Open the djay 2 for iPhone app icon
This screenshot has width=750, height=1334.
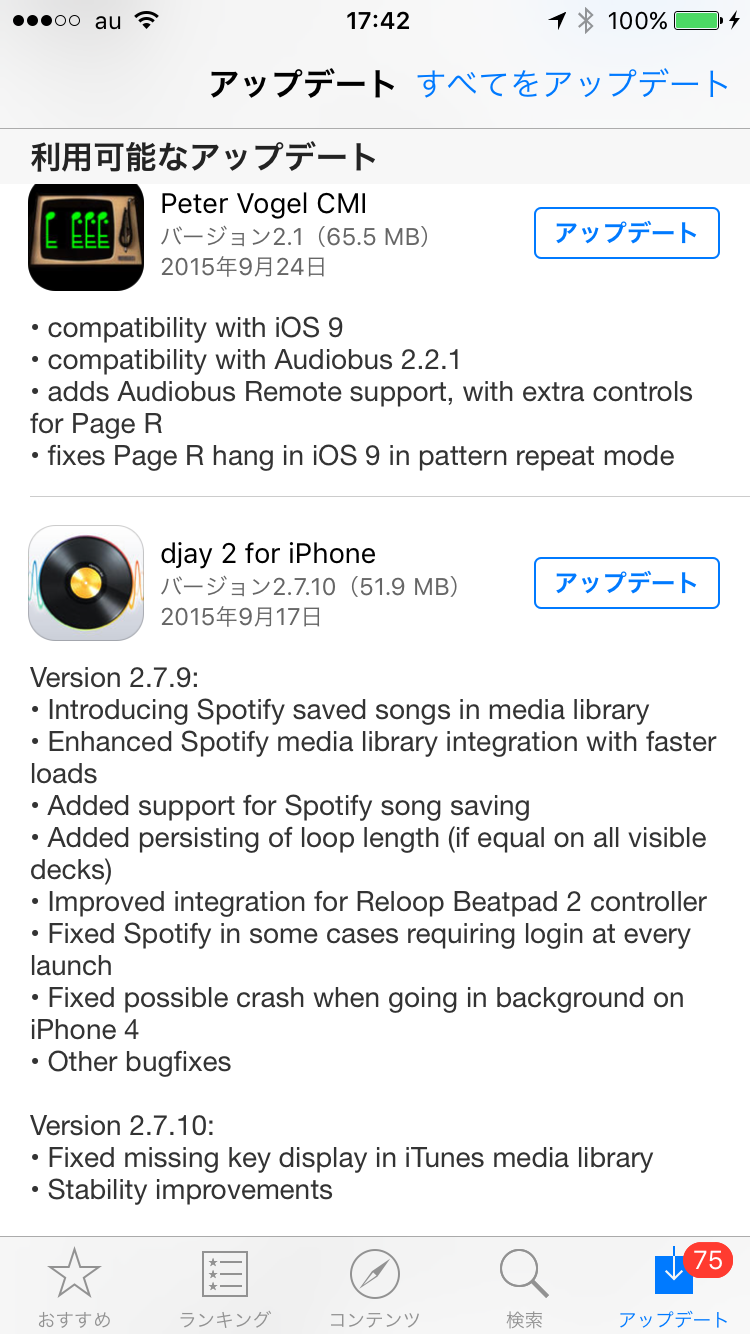point(86,583)
